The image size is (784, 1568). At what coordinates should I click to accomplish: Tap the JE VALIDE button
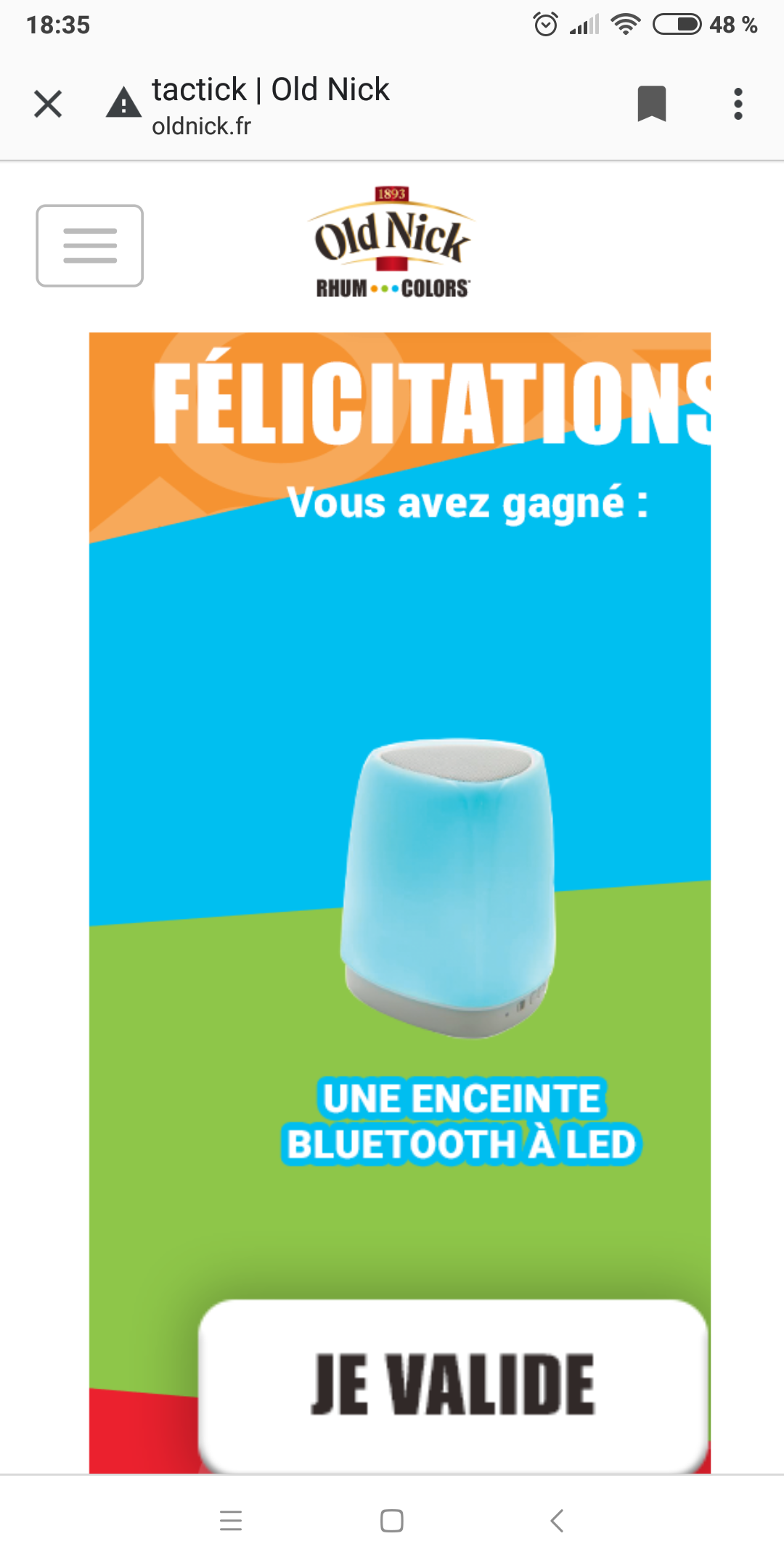(x=453, y=1385)
